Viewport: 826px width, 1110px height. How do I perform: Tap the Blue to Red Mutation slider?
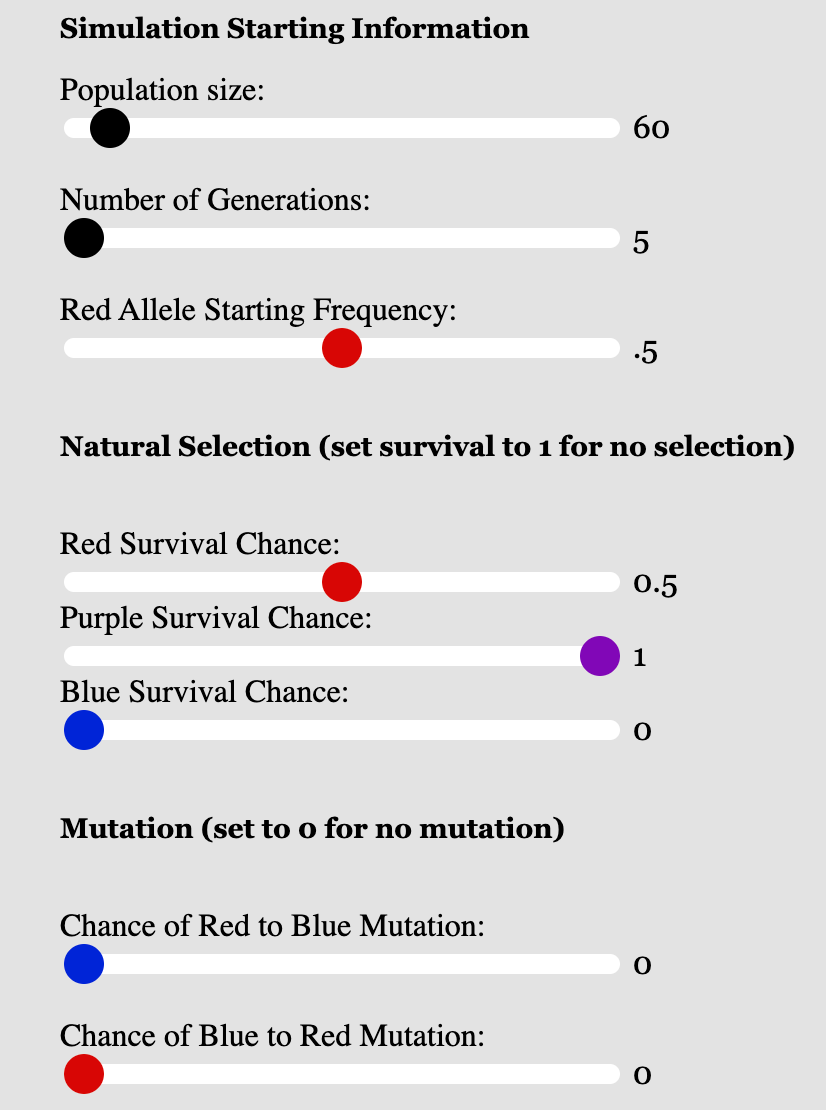click(342, 1074)
